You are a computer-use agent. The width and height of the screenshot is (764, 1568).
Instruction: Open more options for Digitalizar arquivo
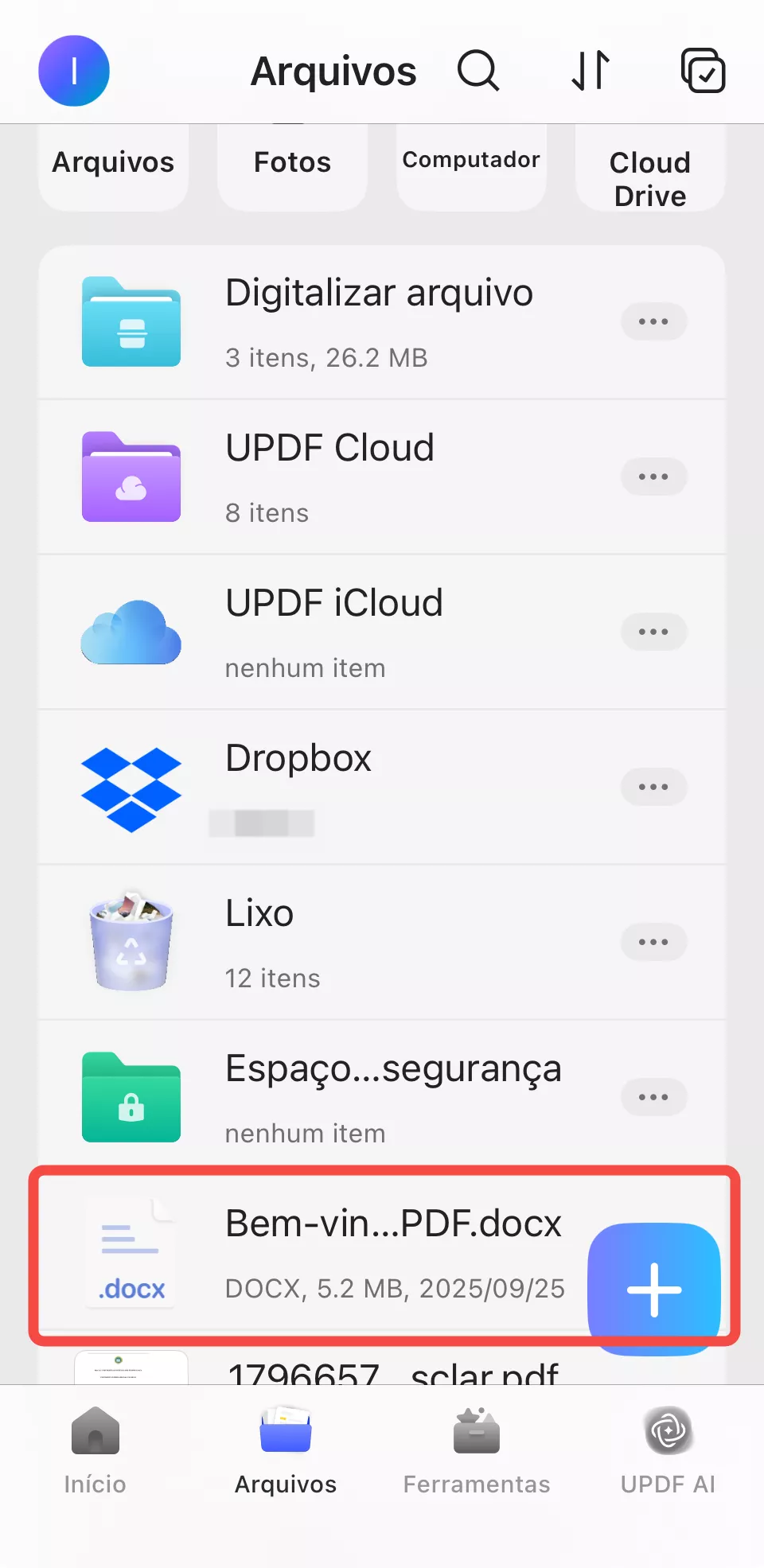click(653, 321)
